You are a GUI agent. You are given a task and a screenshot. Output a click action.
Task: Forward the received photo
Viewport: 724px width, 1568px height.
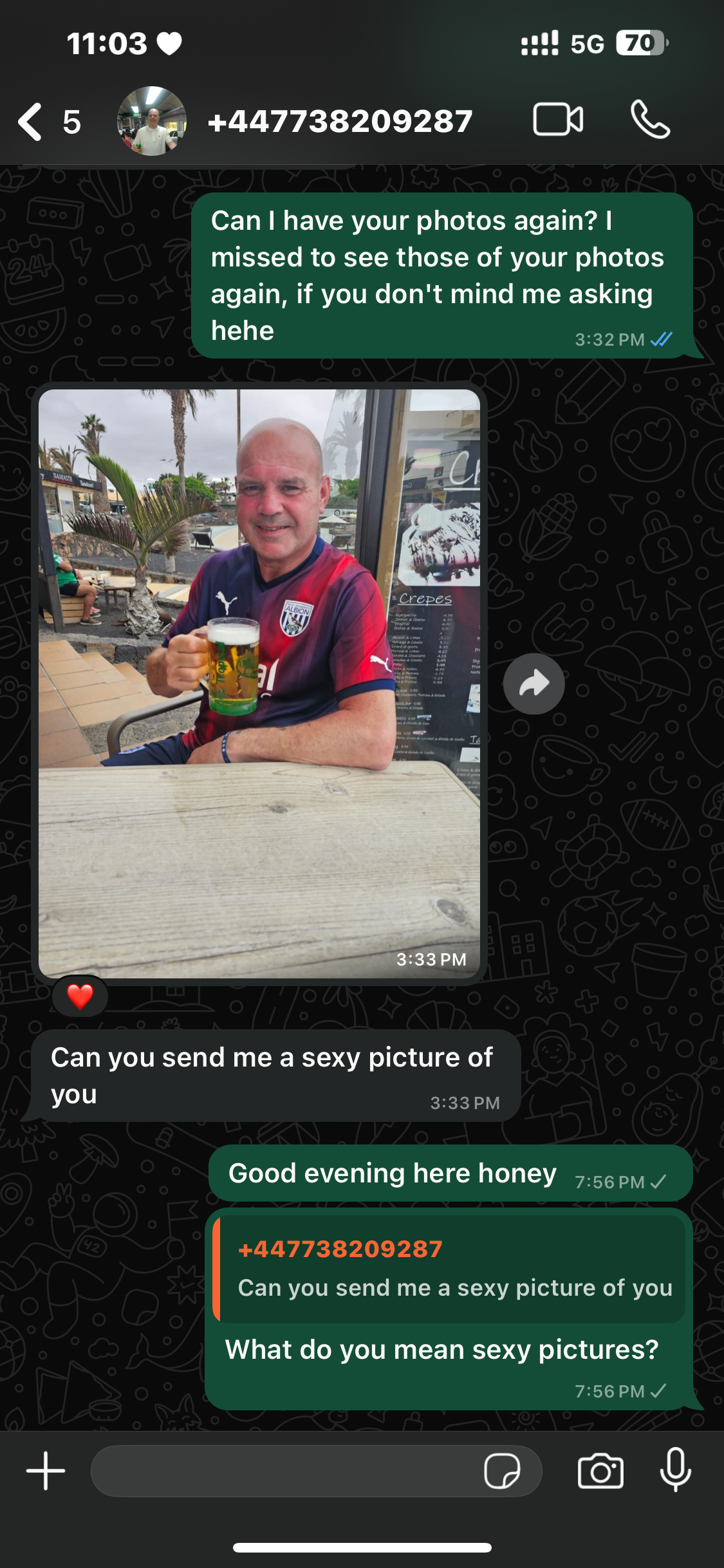[x=534, y=684]
